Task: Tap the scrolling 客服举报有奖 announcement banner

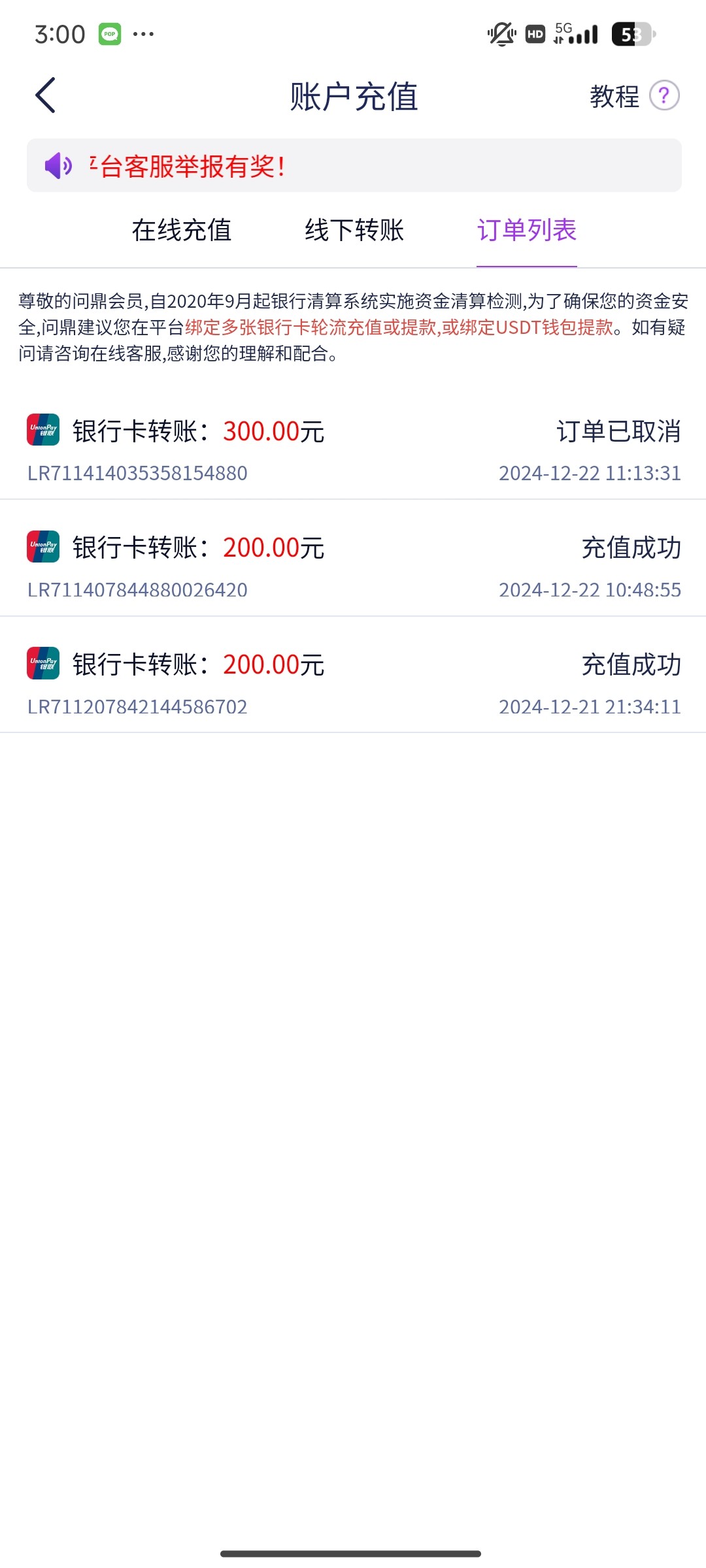Action: point(354,166)
